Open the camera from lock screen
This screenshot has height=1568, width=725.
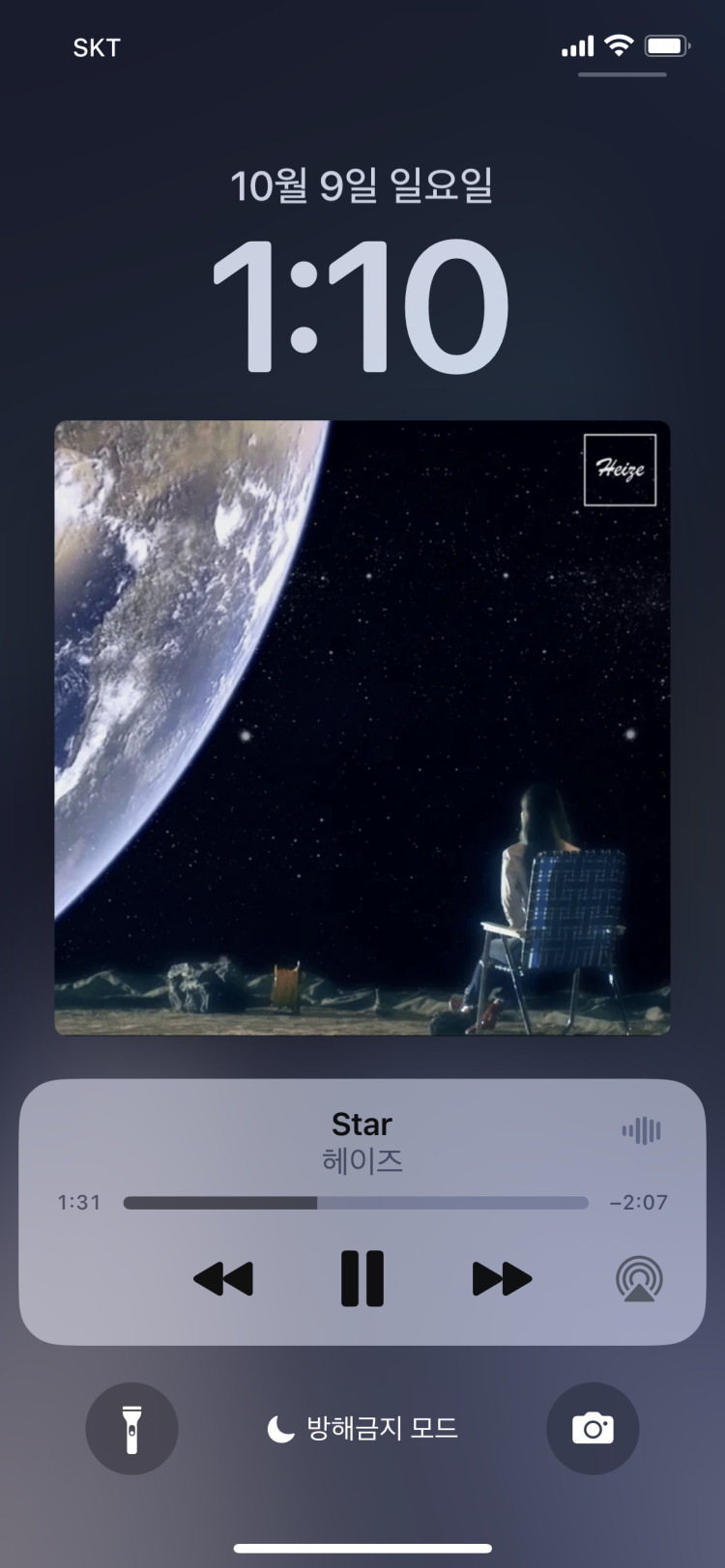coord(593,1429)
